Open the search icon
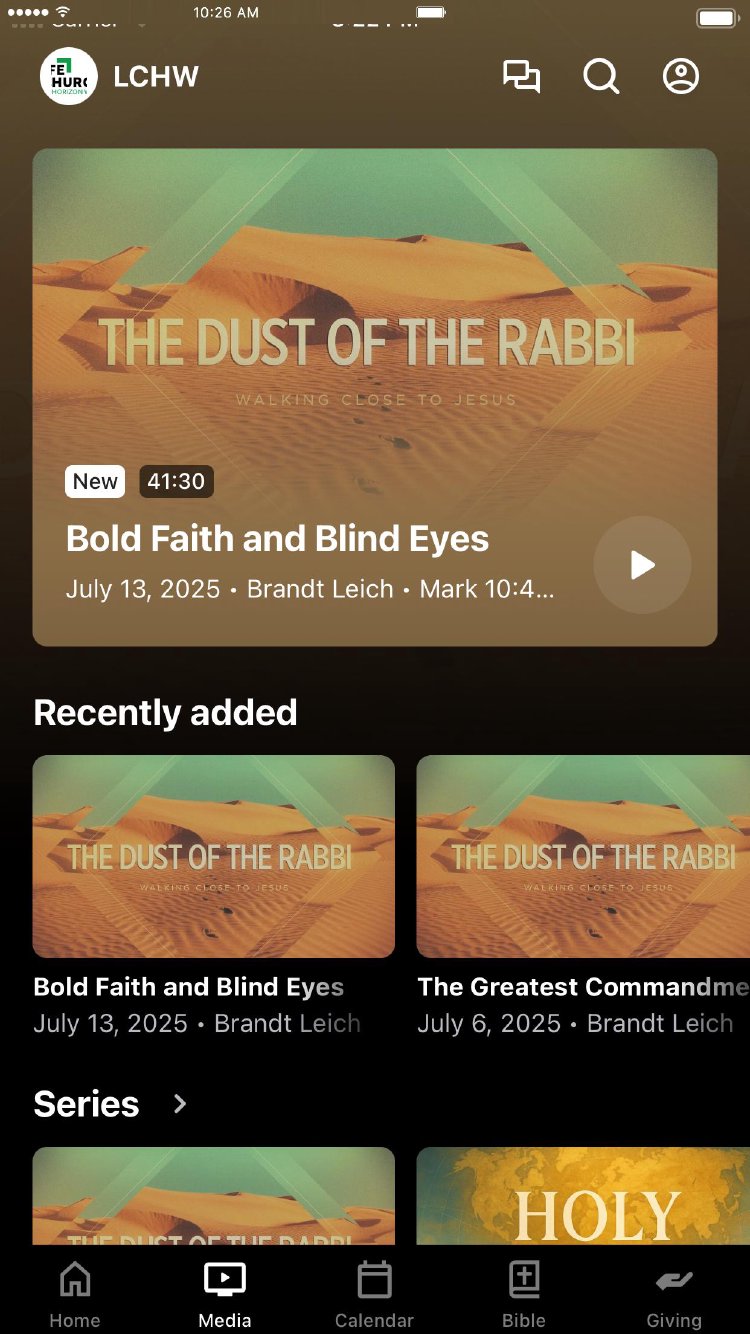The width and height of the screenshot is (750, 1334). [601, 77]
